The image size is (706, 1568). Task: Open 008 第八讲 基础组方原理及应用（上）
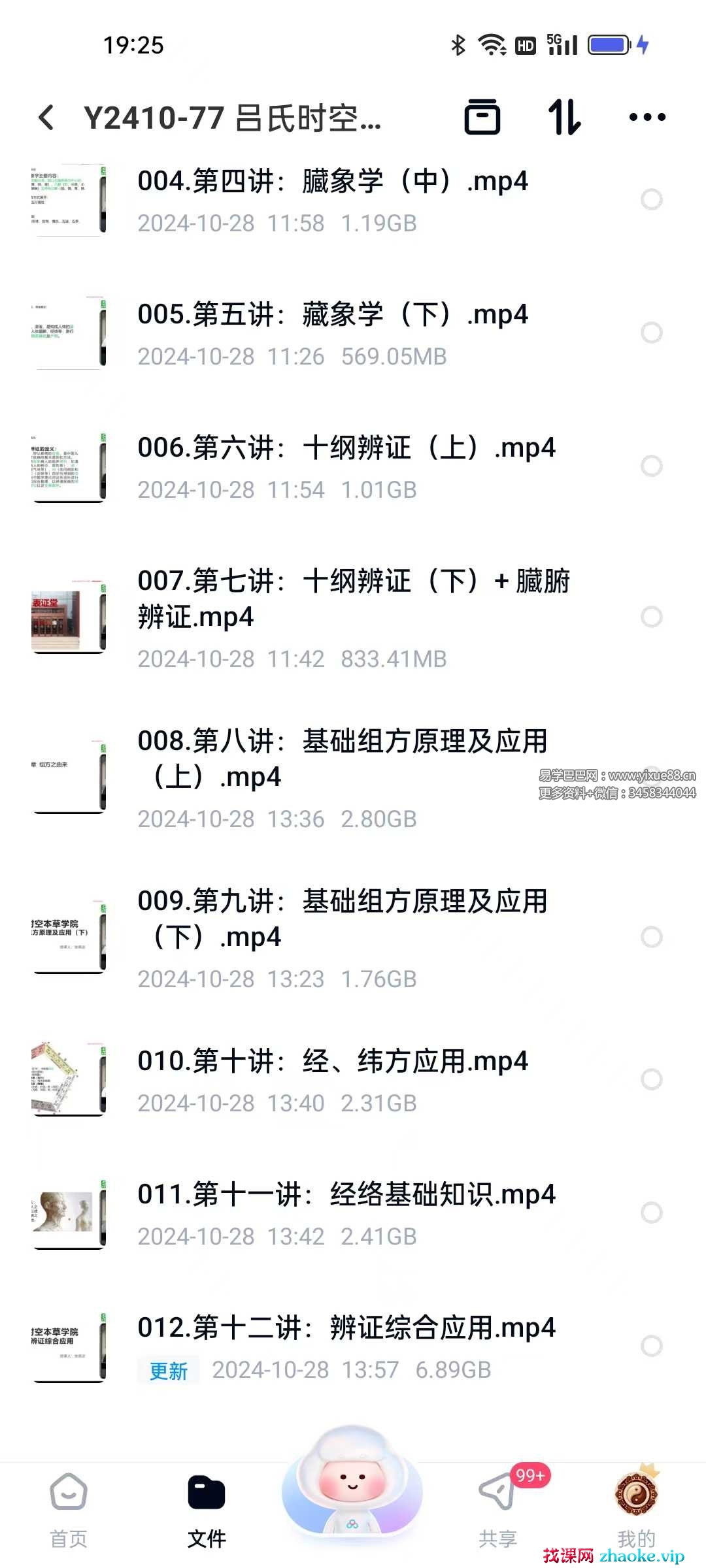(x=341, y=758)
